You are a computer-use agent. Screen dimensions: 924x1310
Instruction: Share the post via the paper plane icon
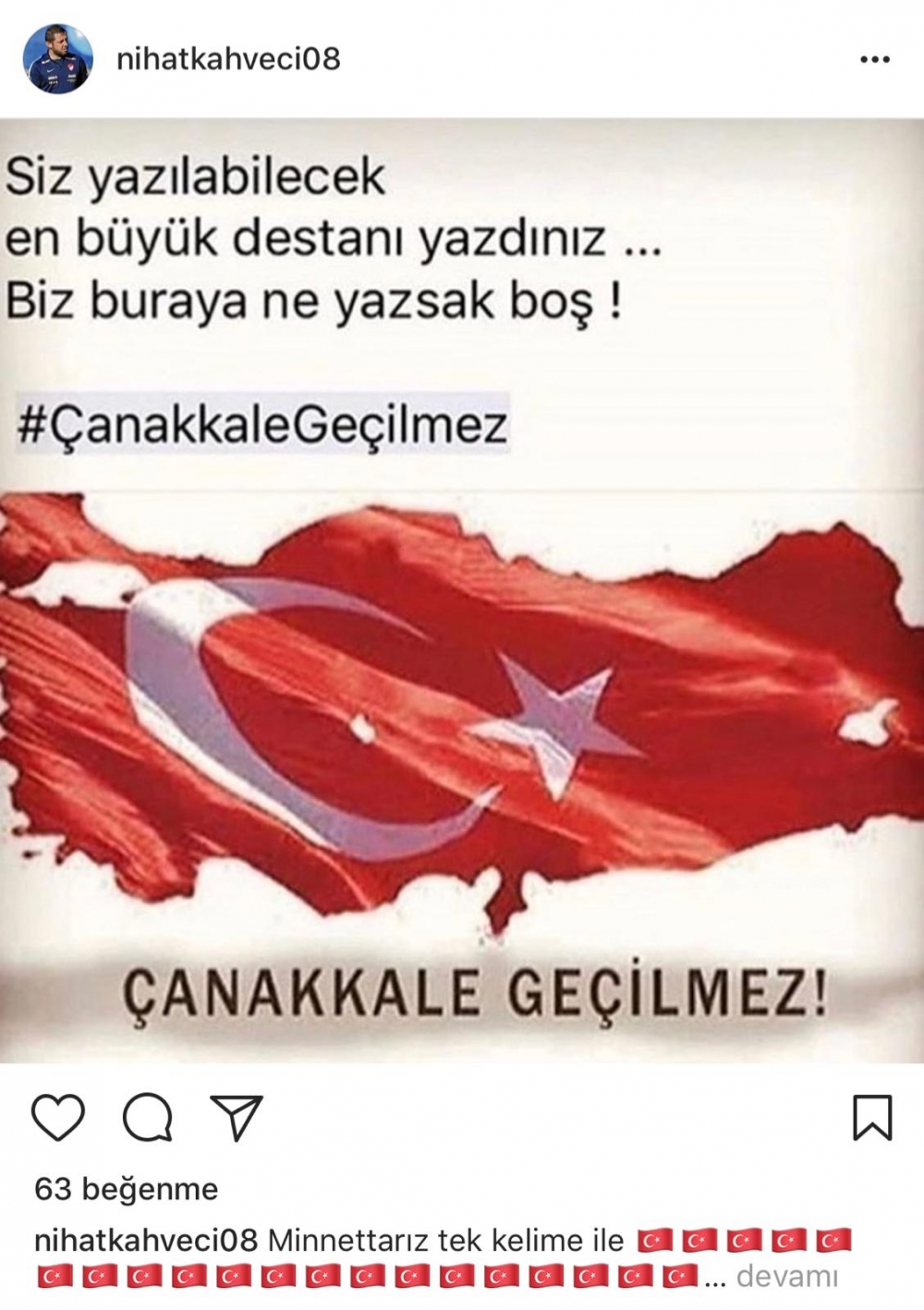click(237, 1117)
